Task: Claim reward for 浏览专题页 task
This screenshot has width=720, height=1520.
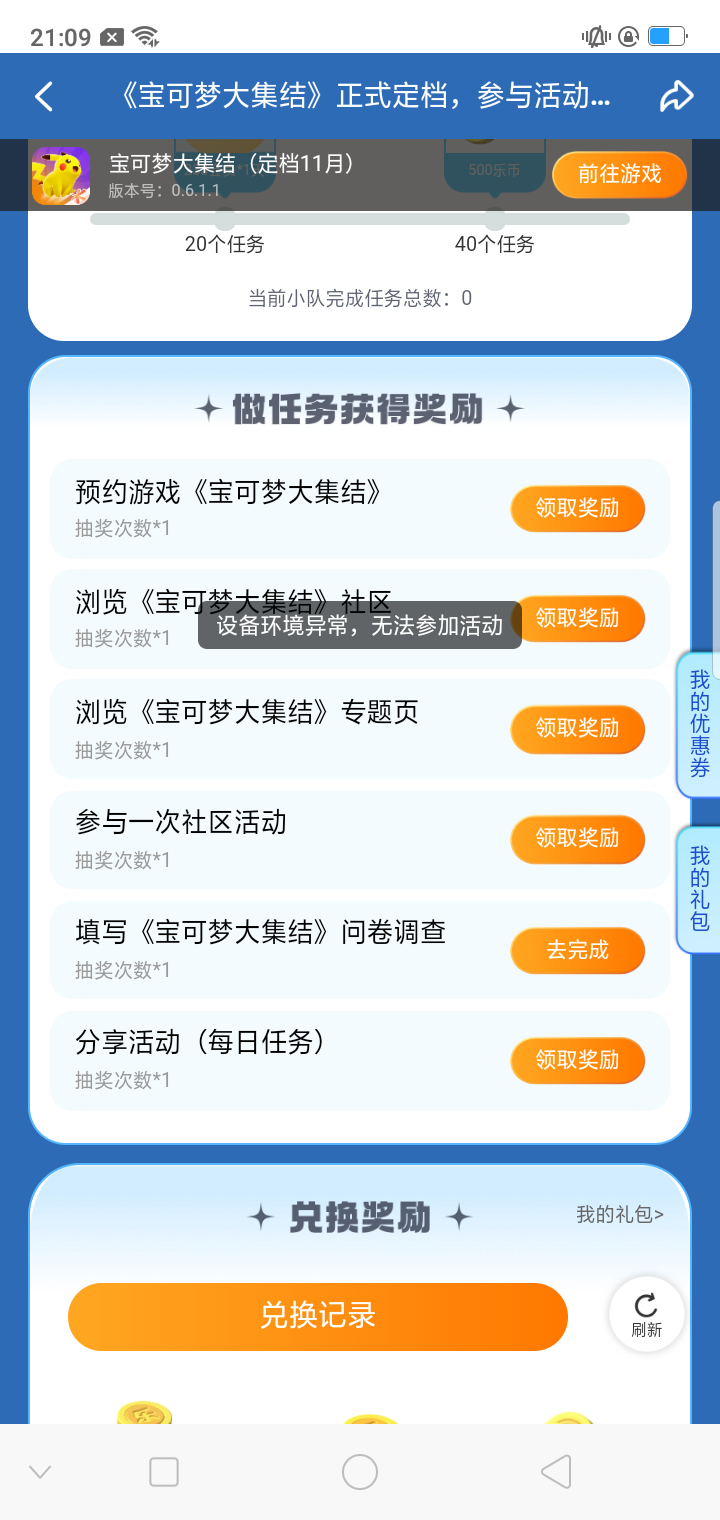Action: pyautogui.click(x=577, y=728)
